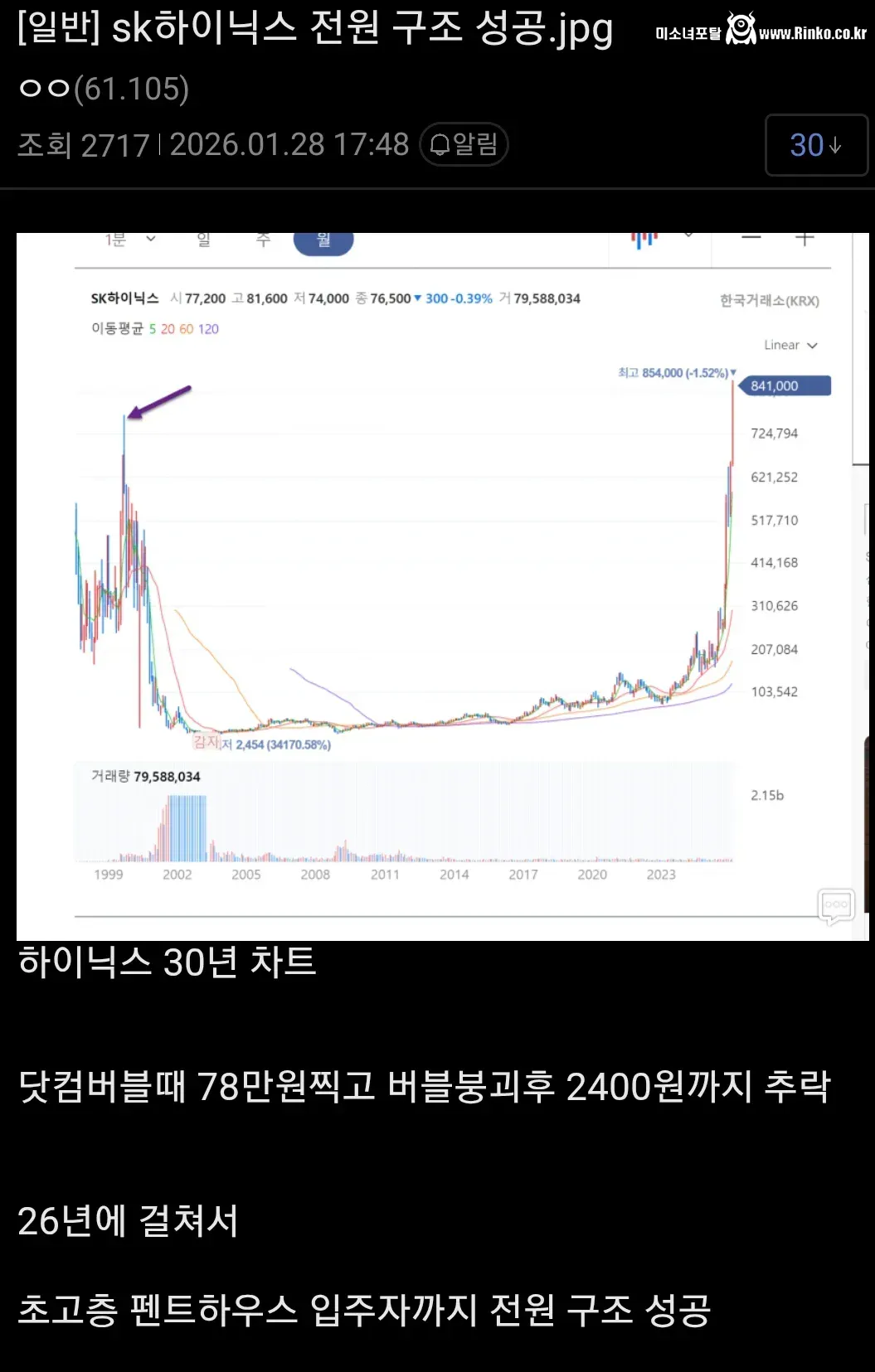875x1372 pixels.
Task: Click the down arrow inside the 30 badge
Action: point(835,146)
